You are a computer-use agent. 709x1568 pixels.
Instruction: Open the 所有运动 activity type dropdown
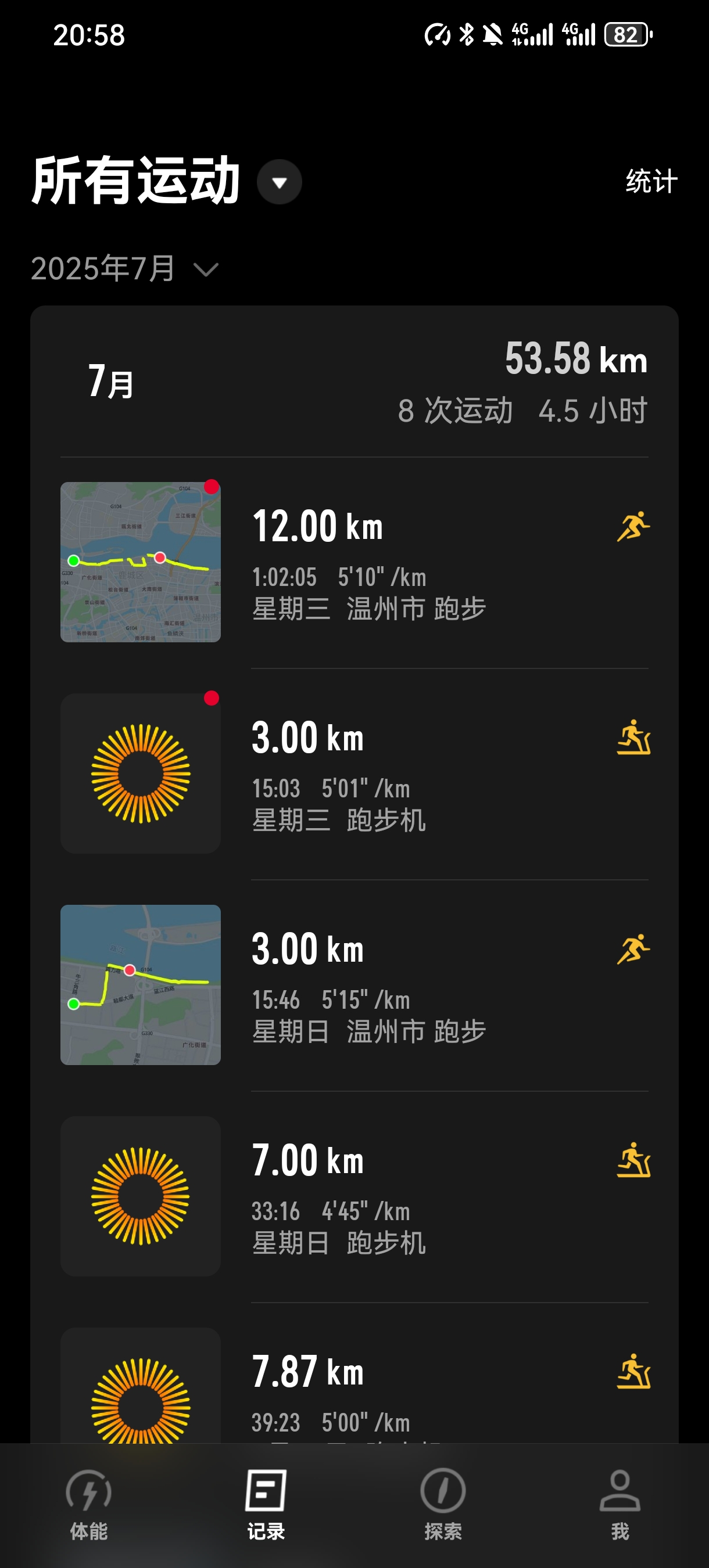(279, 182)
